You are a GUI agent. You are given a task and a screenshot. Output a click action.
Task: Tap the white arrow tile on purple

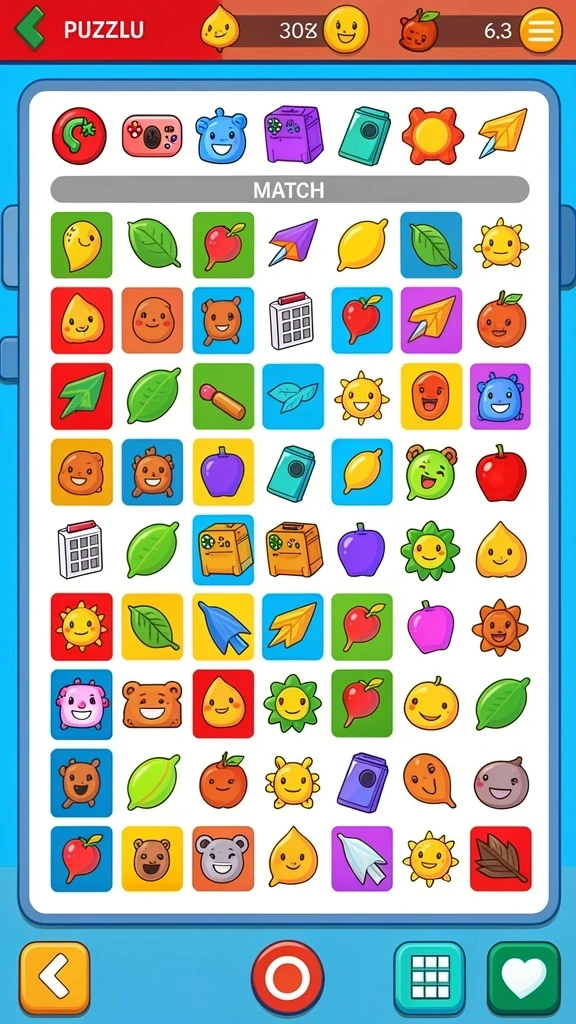click(362, 858)
